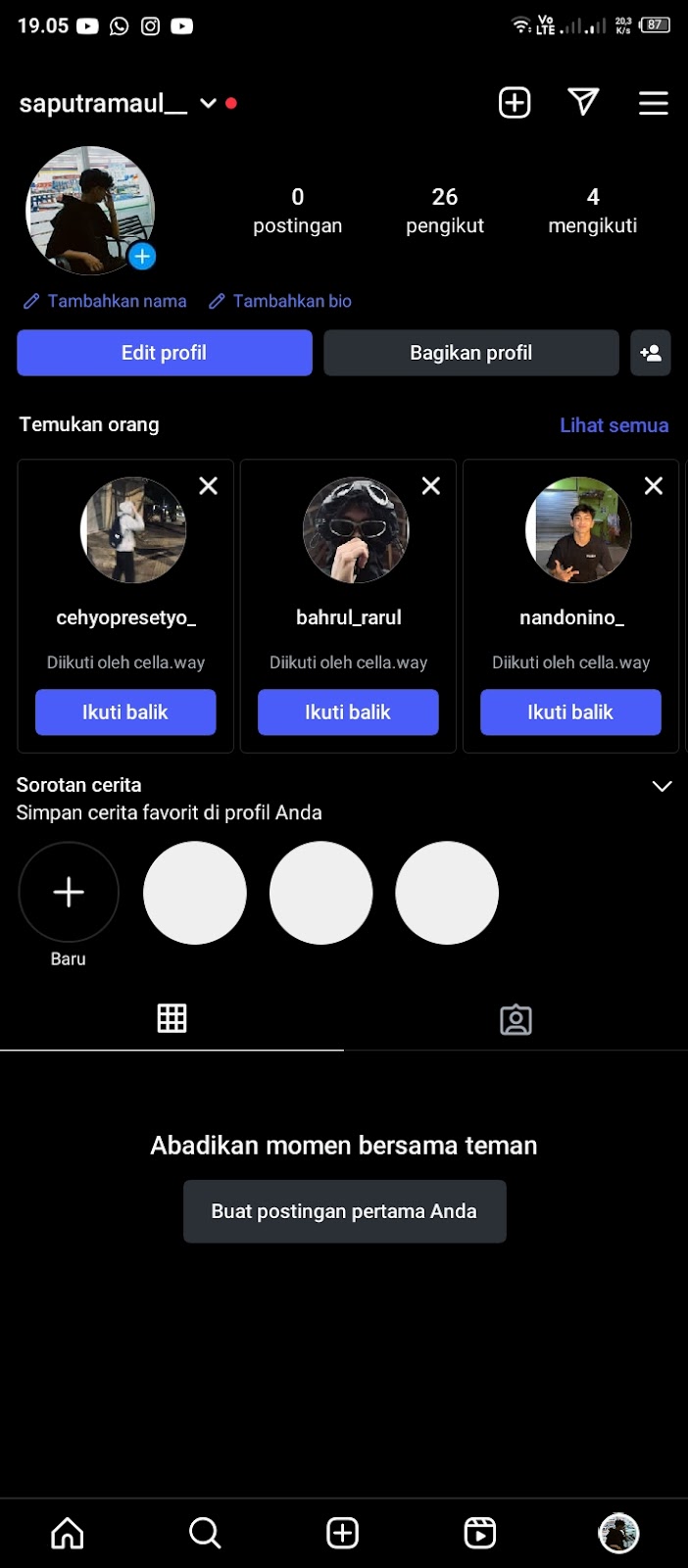
Task: Follow back cehyopresetyo_
Action: [x=125, y=712]
